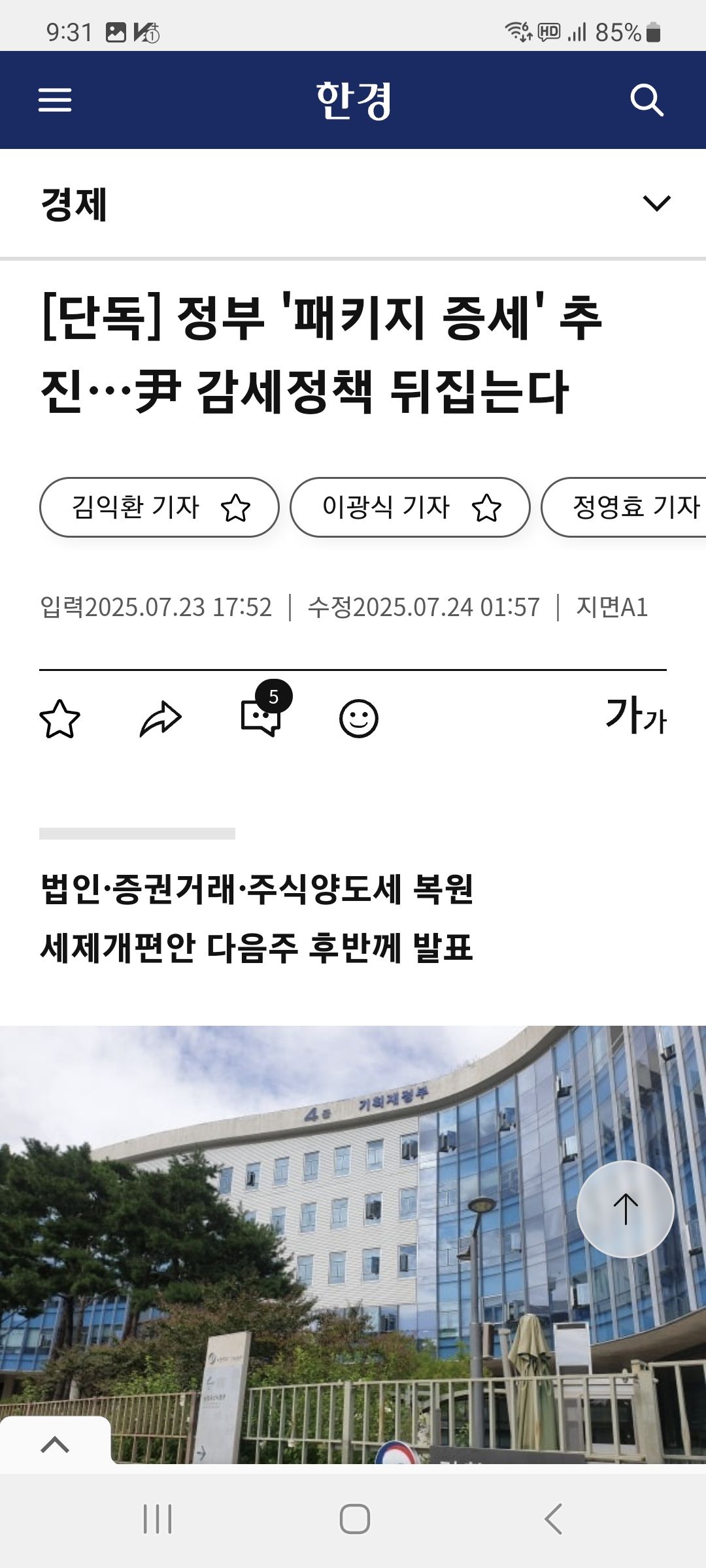Tap the 한경 logo to go home

coord(353,100)
